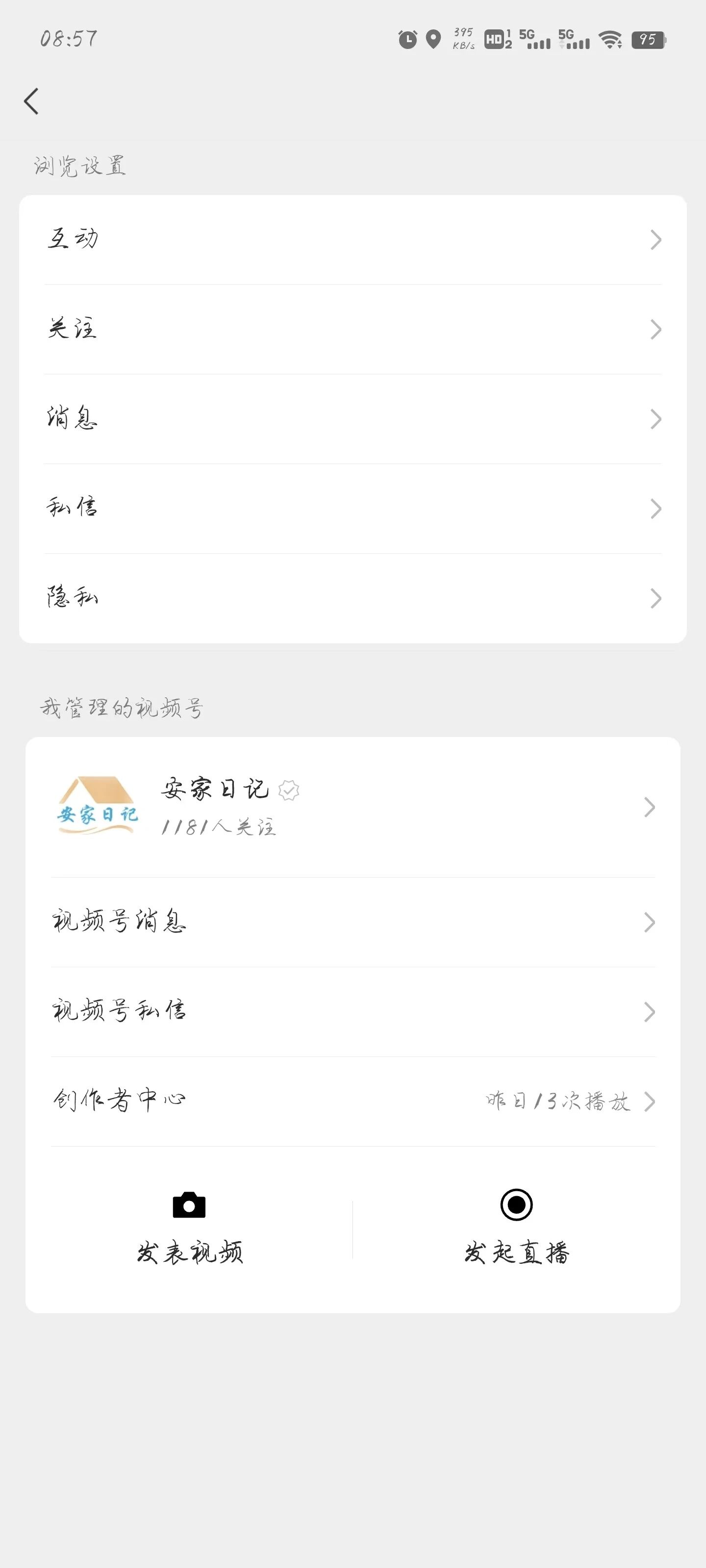706x1568 pixels.
Task: Open 视频号消息
Action: tap(353, 922)
